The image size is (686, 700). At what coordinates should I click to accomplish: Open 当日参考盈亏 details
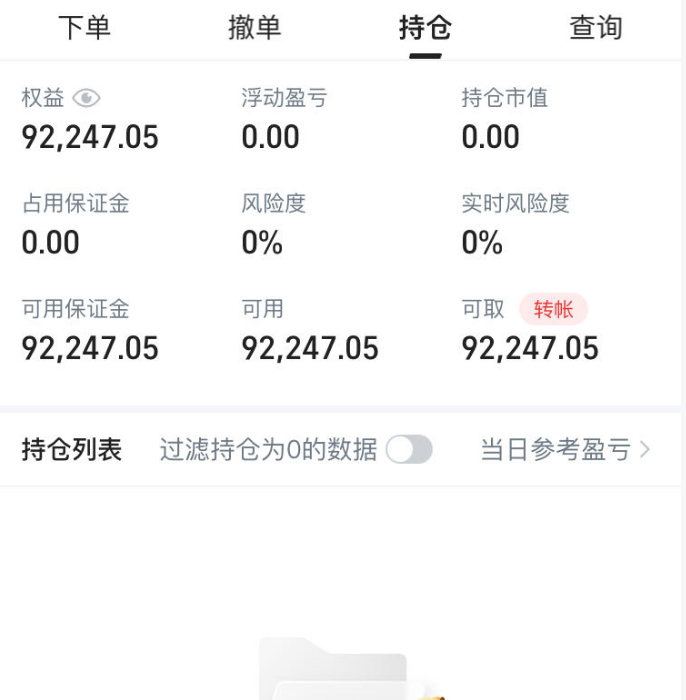point(565,450)
